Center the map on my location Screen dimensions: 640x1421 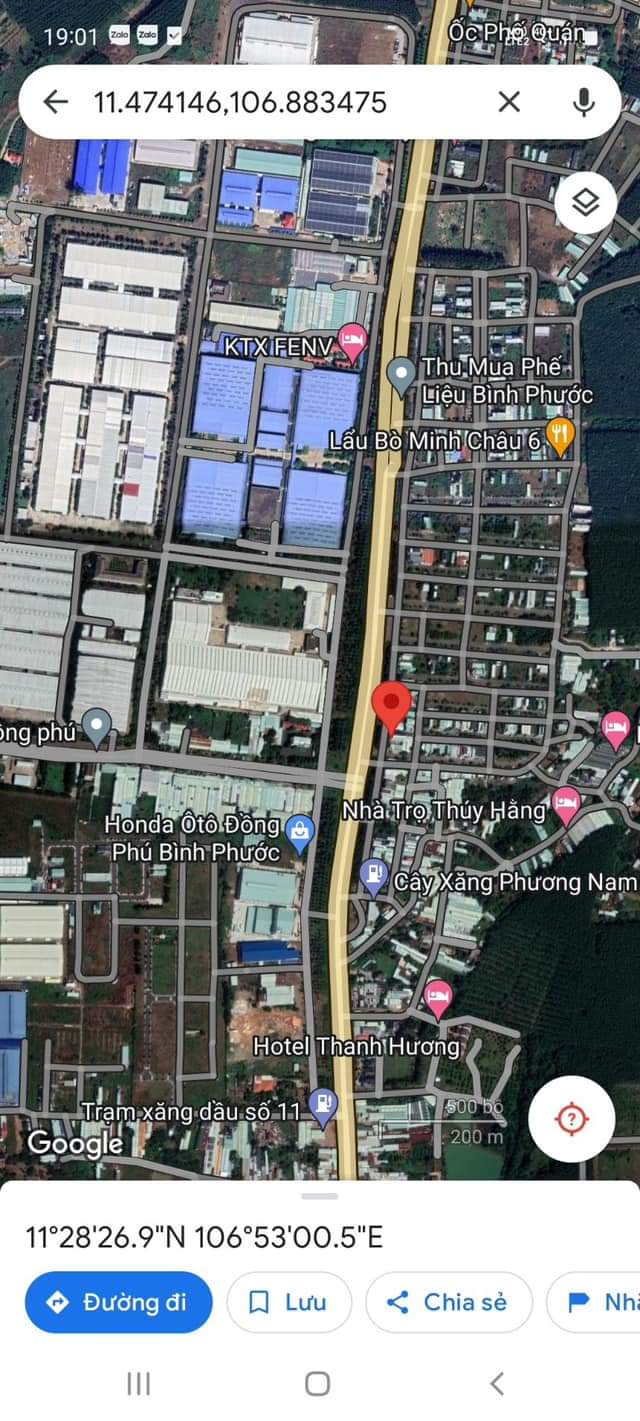tap(570, 1118)
